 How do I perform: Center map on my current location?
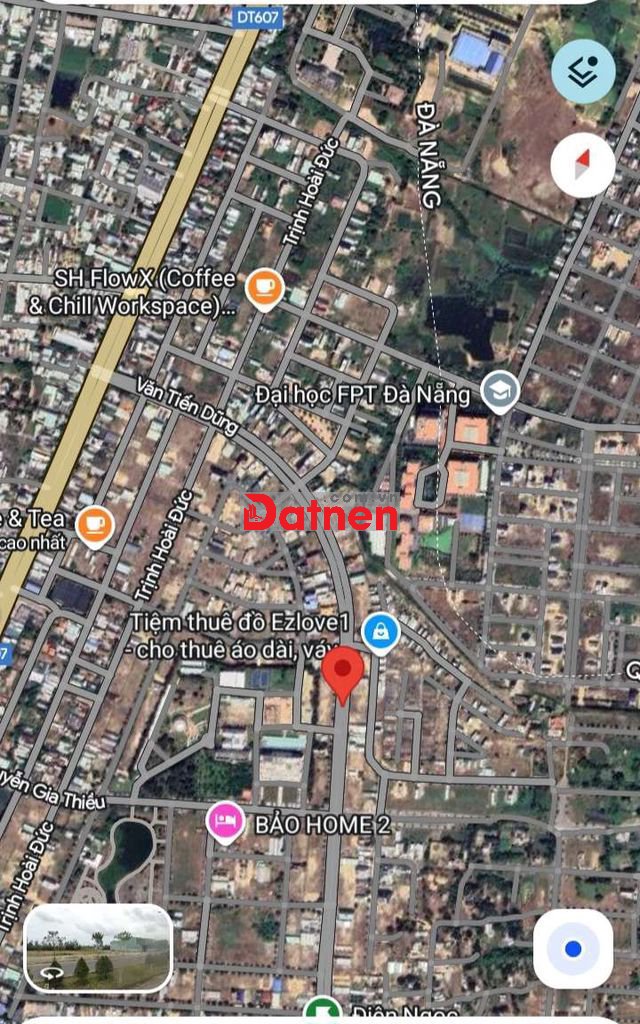coord(572,948)
